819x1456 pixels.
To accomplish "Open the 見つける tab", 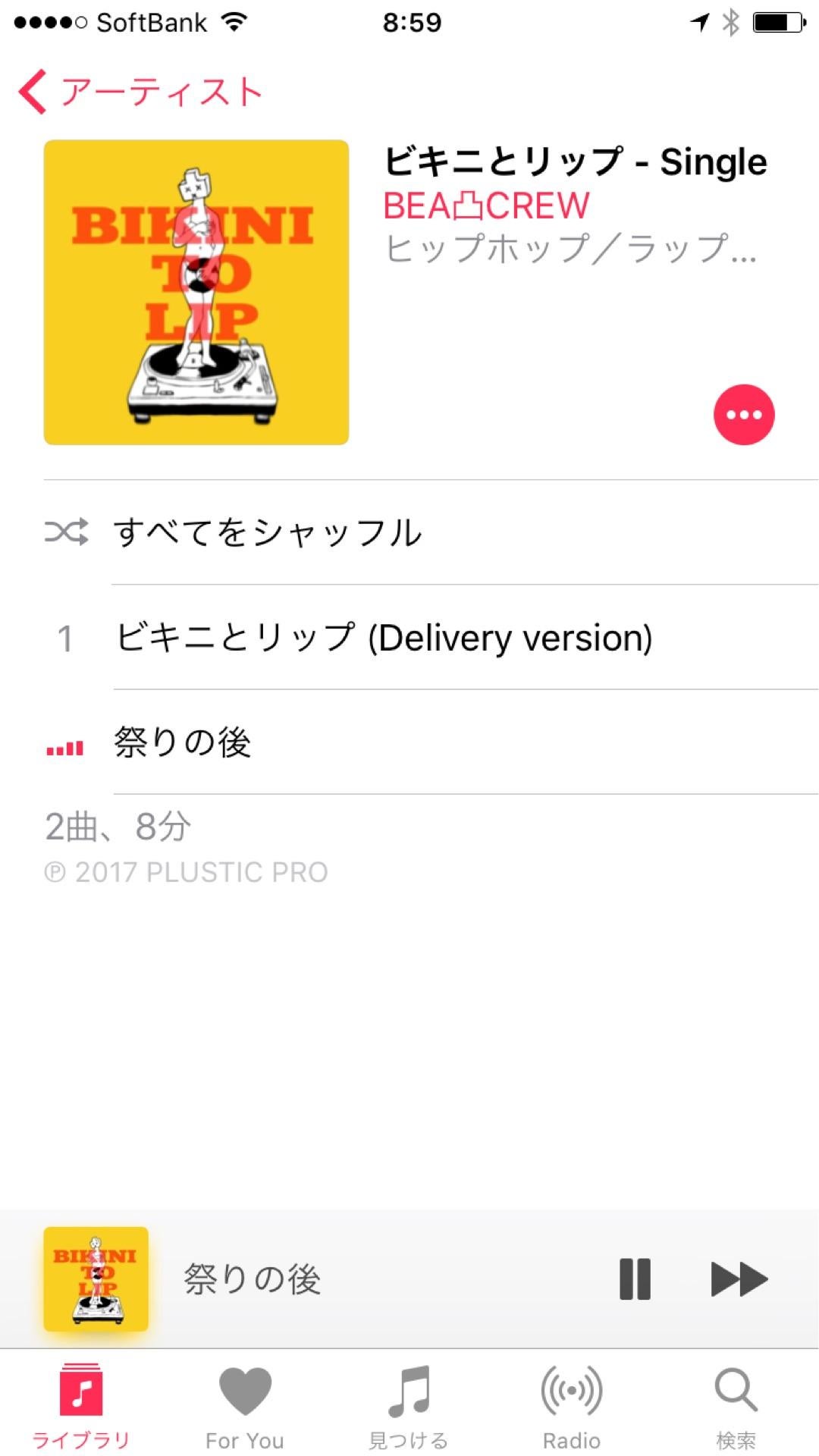I will [x=409, y=1404].
